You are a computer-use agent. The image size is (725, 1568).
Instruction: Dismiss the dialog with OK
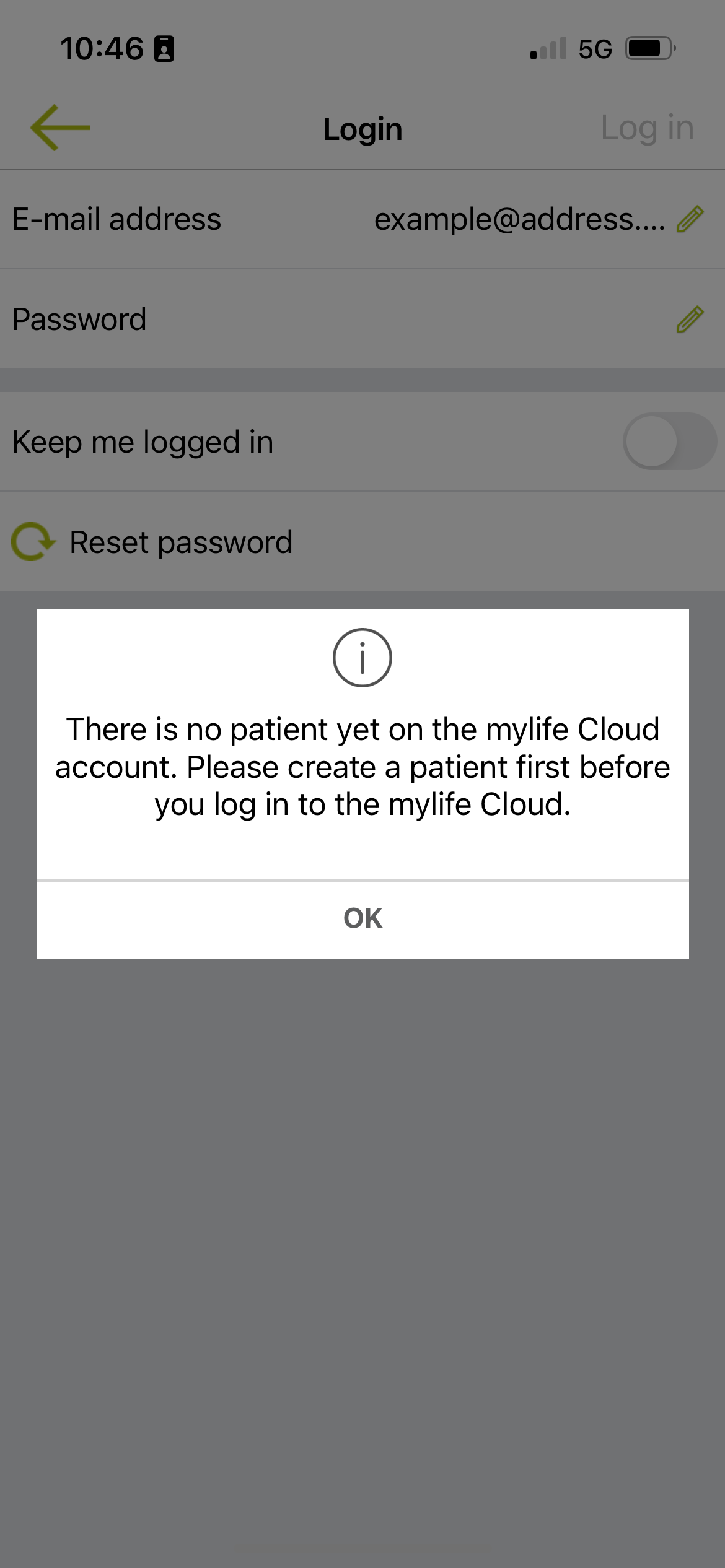[x=362, y=919]
